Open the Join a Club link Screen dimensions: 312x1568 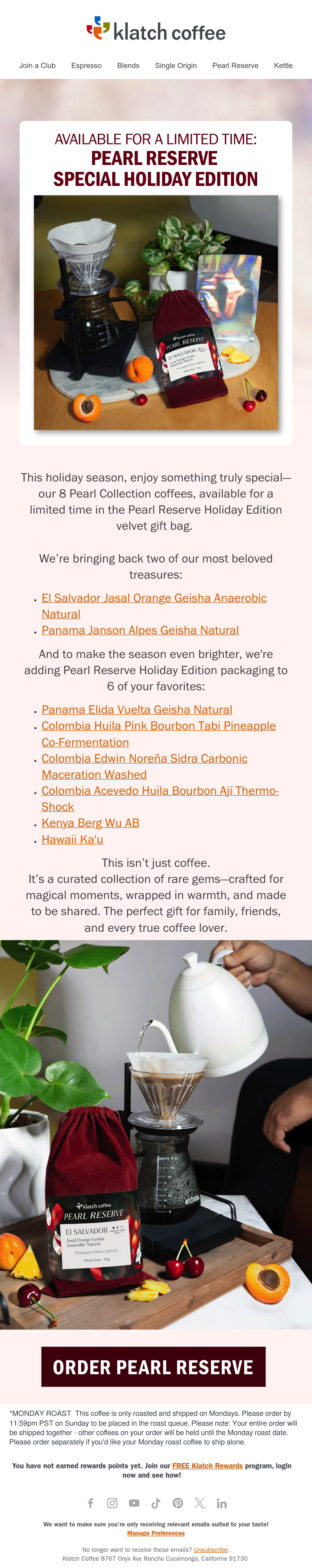click(37, 66)
